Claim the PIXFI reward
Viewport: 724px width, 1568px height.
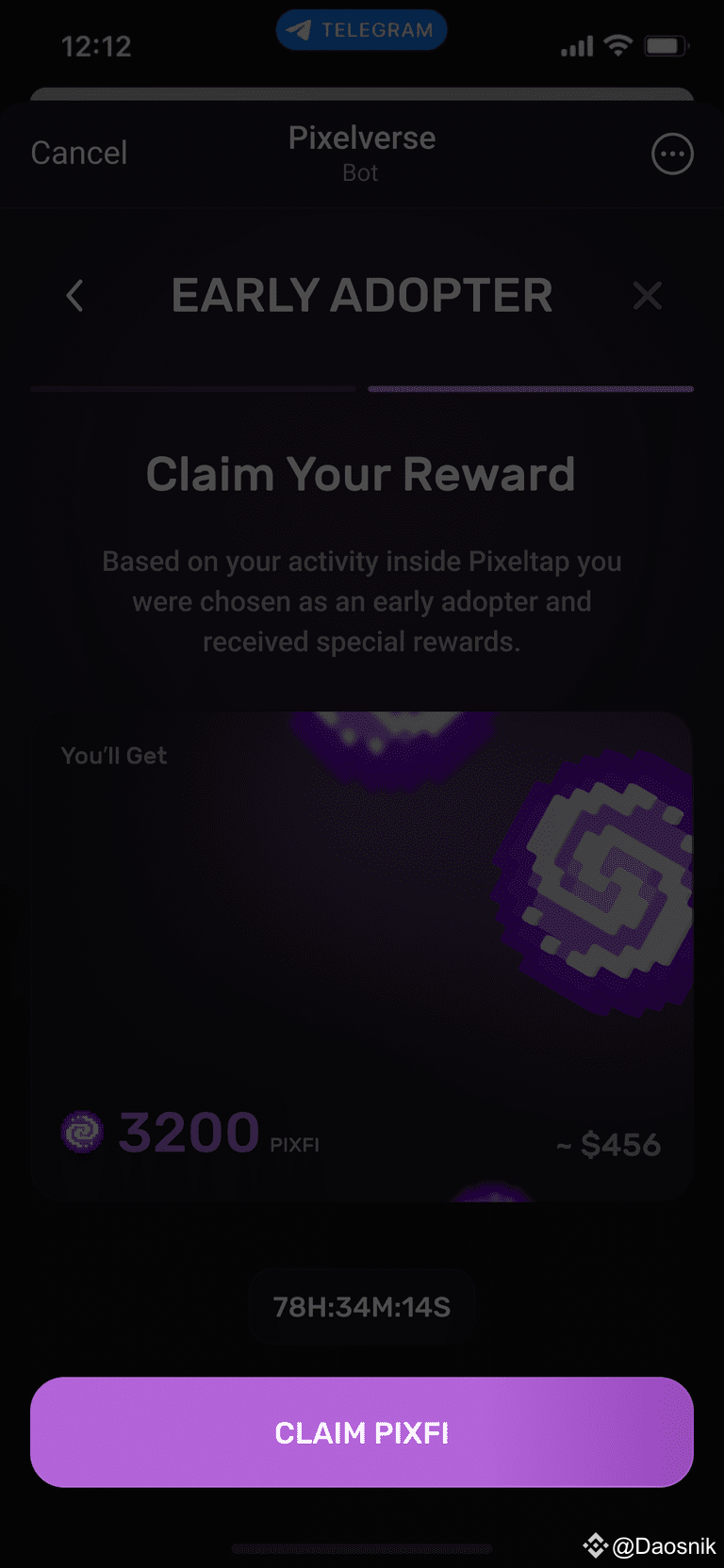[x=362, y=1432]
